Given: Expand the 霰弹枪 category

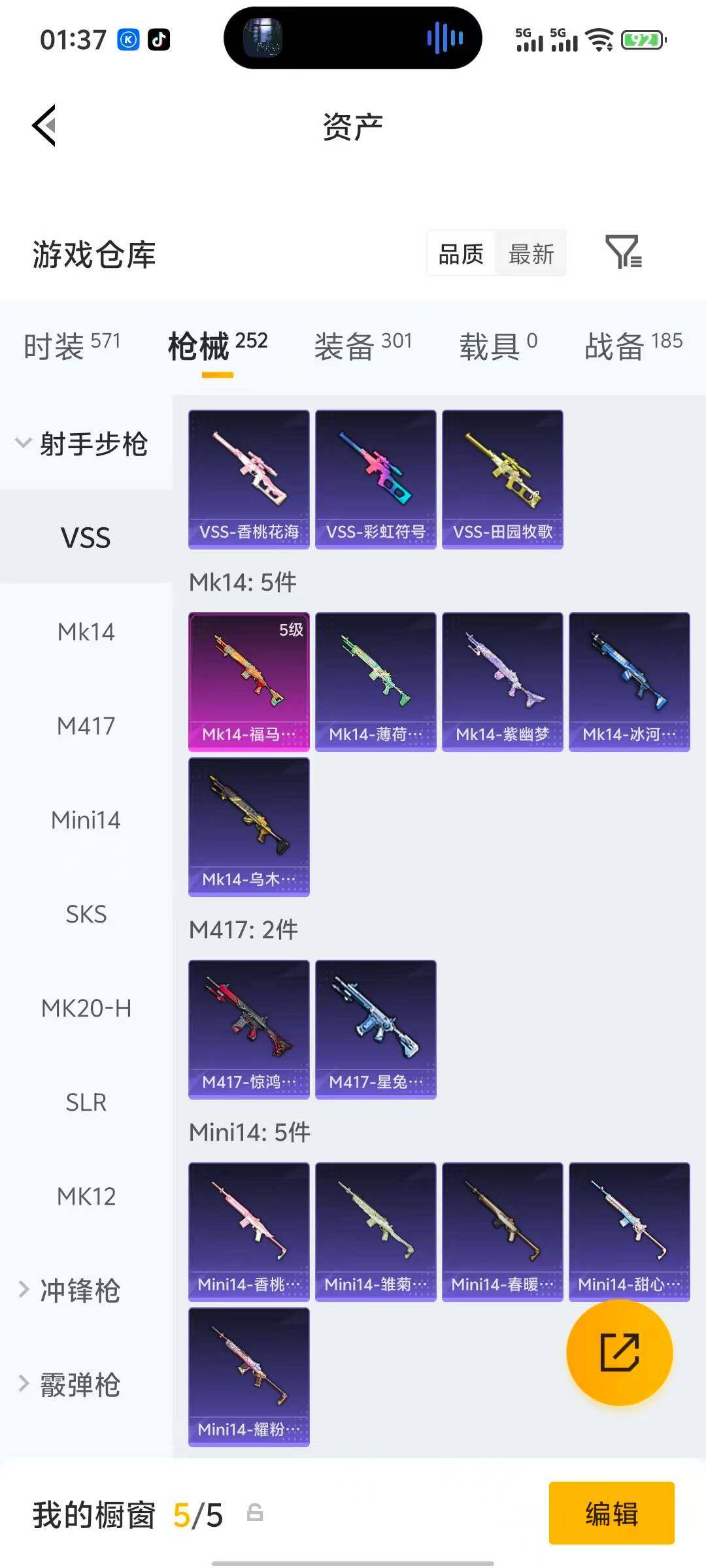Looking at the screenshot, I should point(78,1384).
